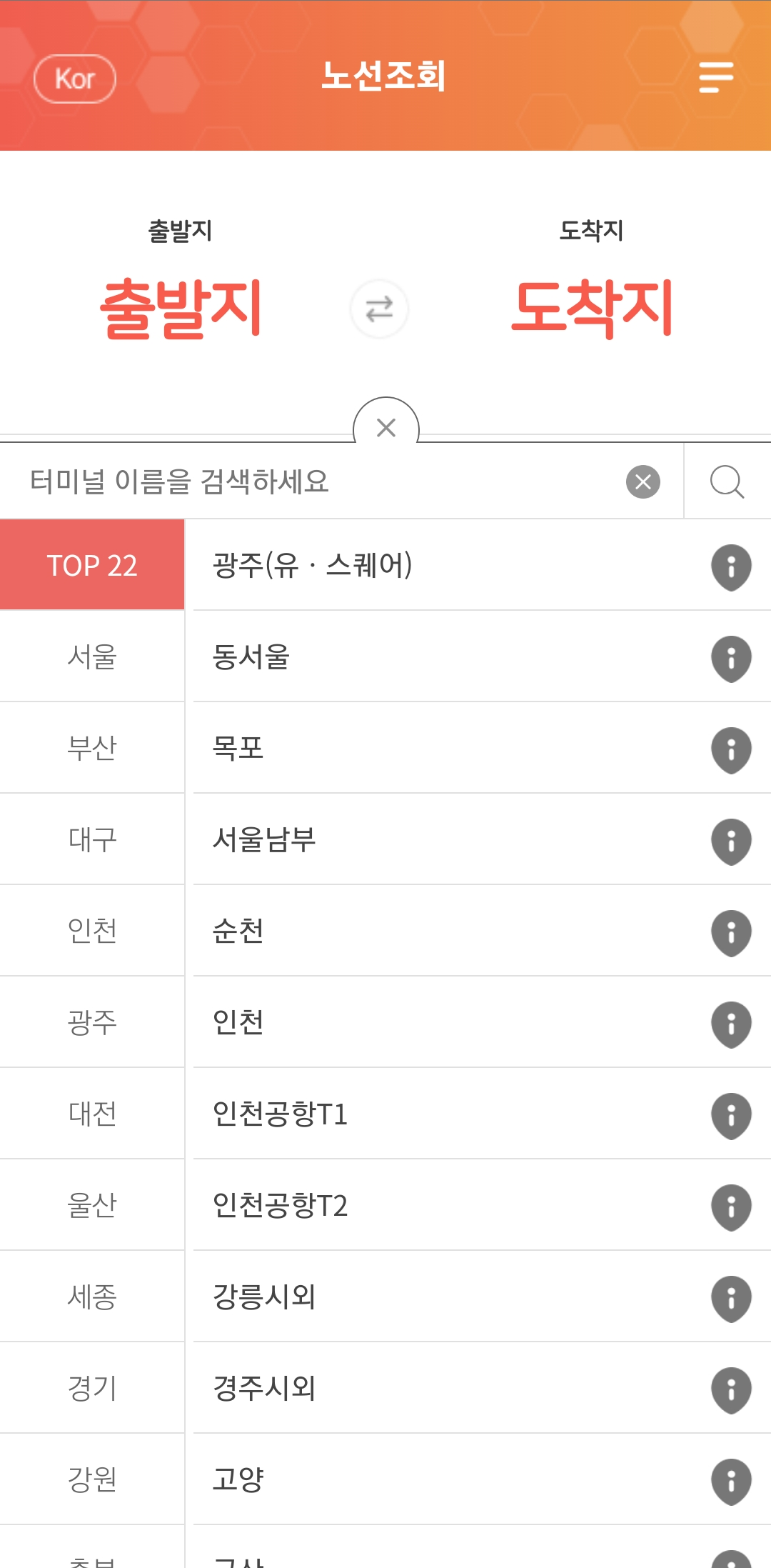Image resolution: width=771 pixels, height=1568 pixels.
Task: View info icon for 광주(유·스퀘어) terminal
Action: [730, 565]
